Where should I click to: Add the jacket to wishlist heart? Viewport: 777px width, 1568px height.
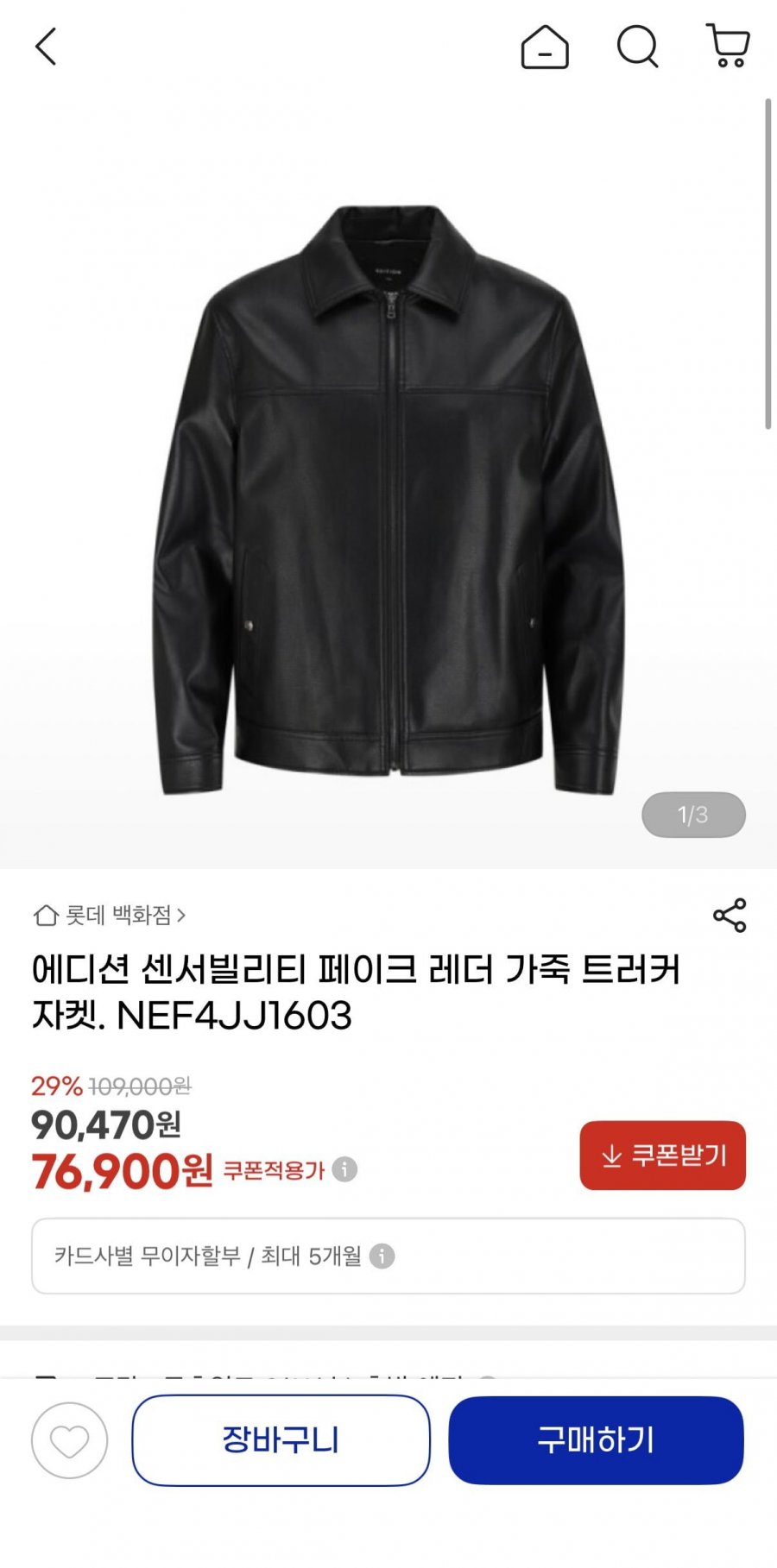(x=70, y=1440)
